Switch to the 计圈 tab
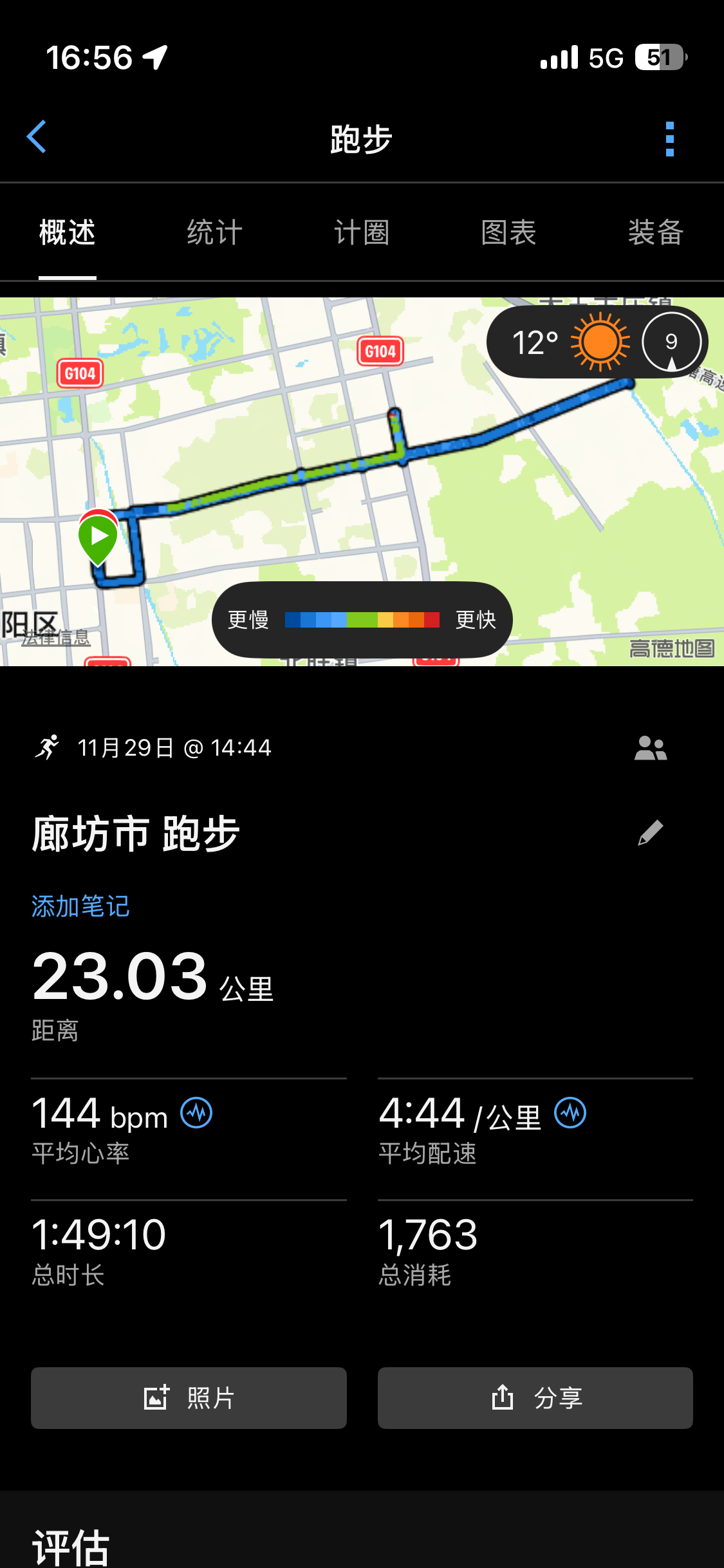 coord(362,232)
